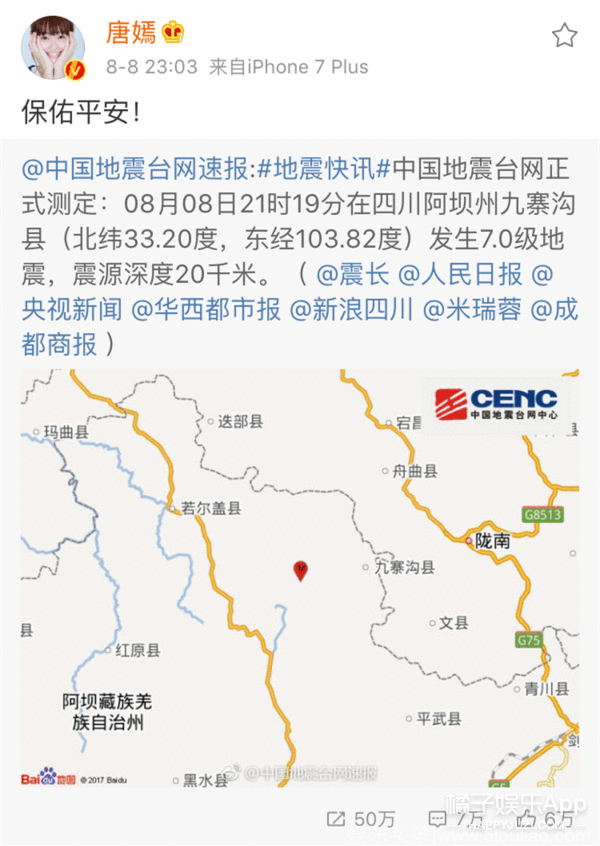
Task: Open the @新浪四川 mention
Action: pos(351,309)
